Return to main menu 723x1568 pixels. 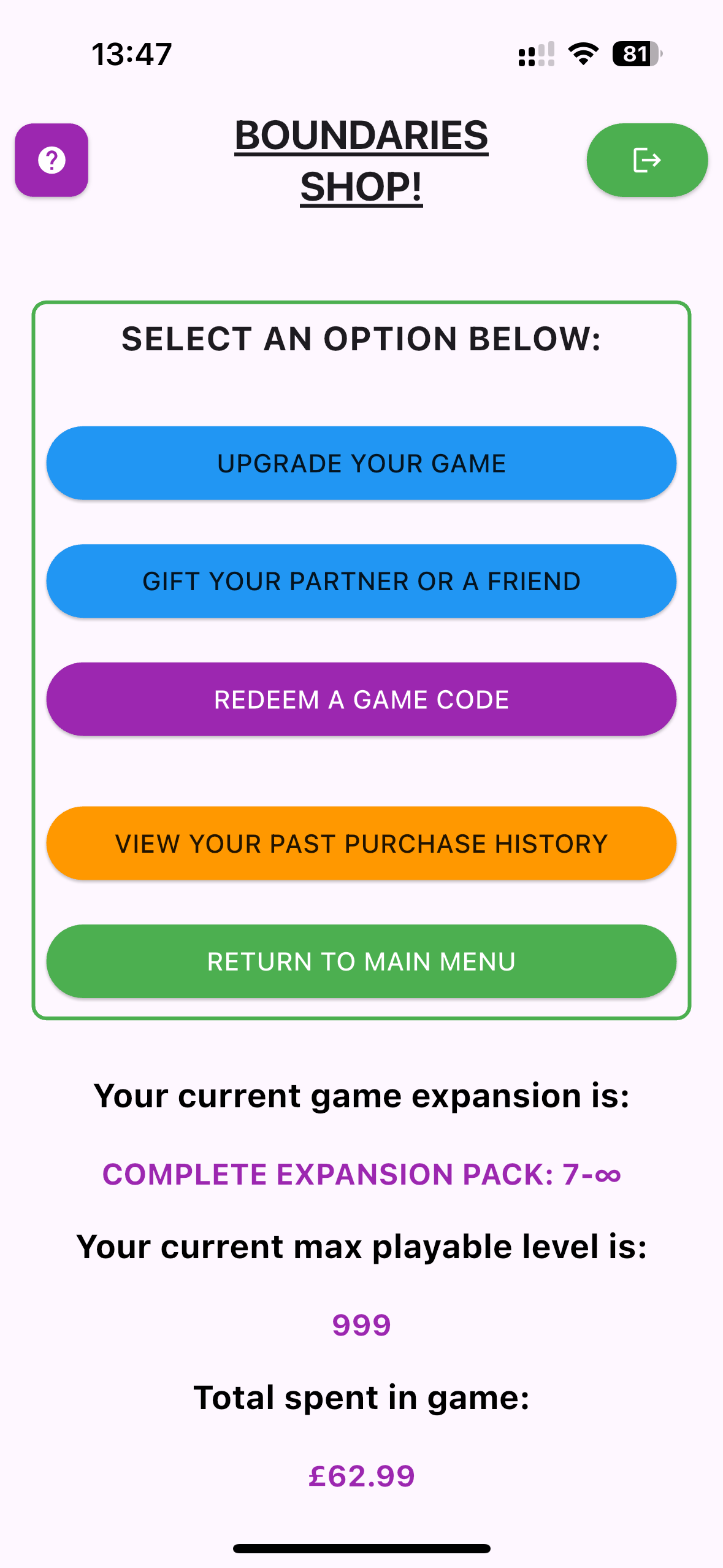coord(361,961)
